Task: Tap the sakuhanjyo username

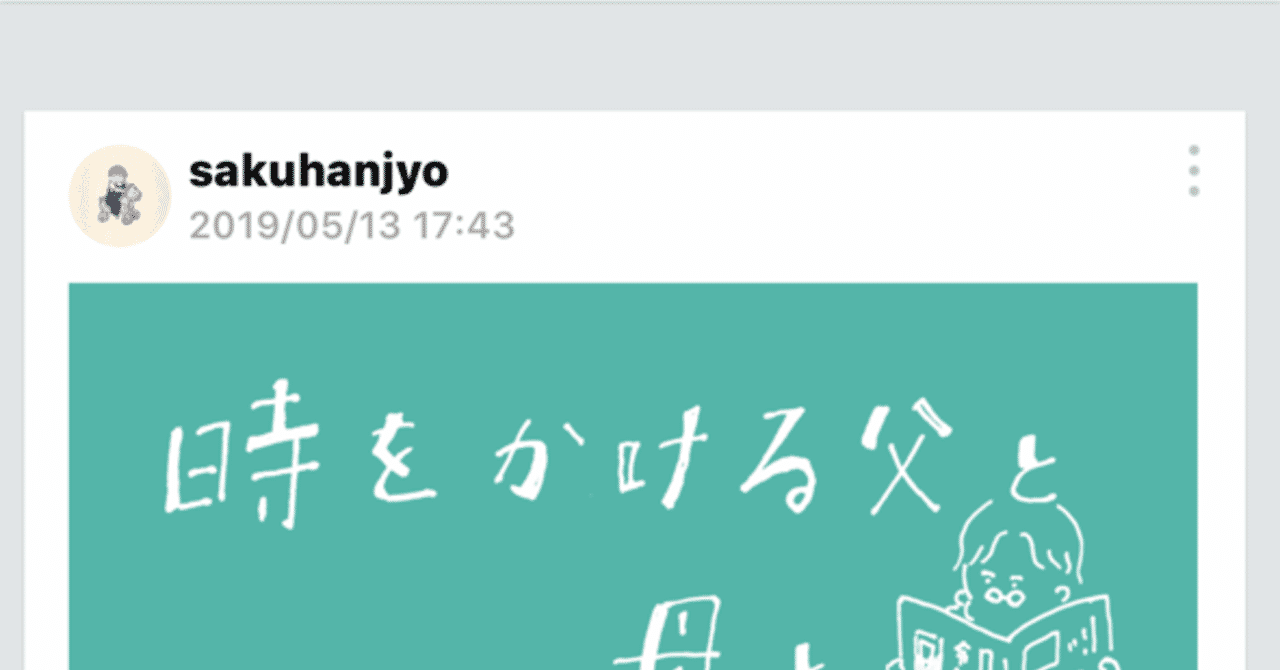Action: pyautogui.click(x=318, y=172)
